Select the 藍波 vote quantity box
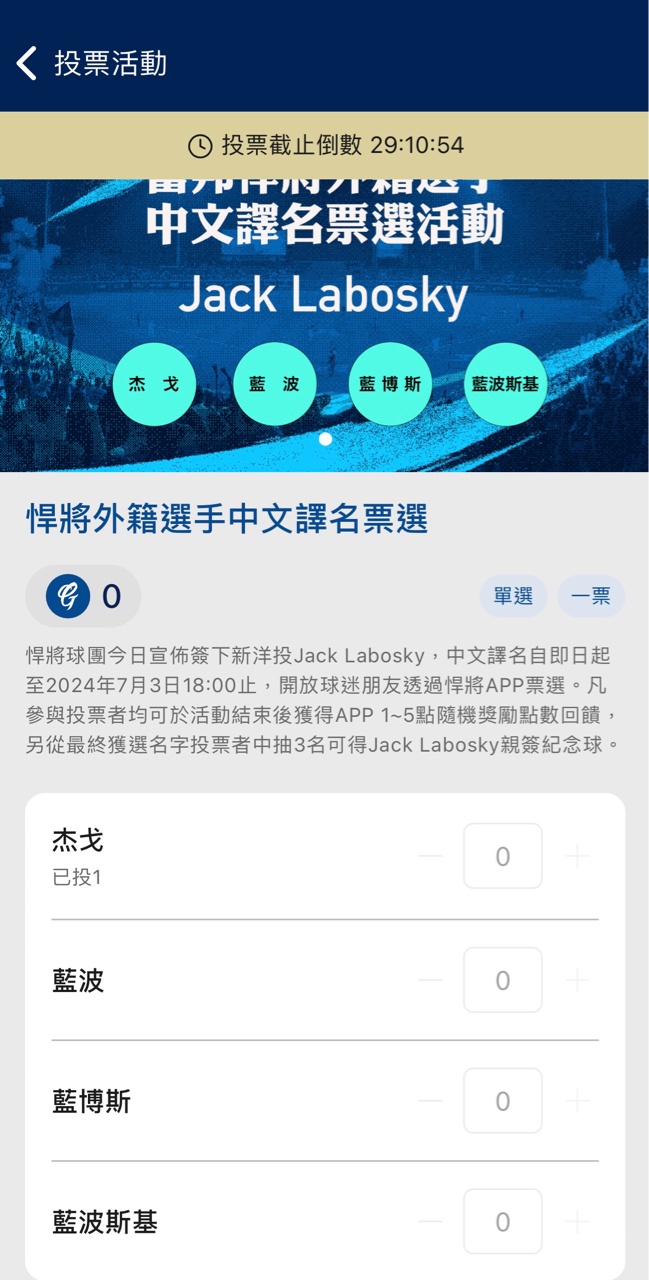The height and width of the screenshot is (1280, 649). click(x=502, y=980)
